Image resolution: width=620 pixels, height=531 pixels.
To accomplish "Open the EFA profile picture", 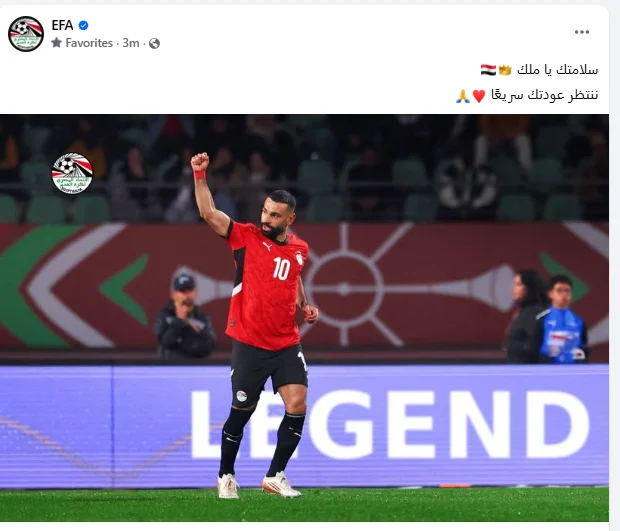I will 26,34.
